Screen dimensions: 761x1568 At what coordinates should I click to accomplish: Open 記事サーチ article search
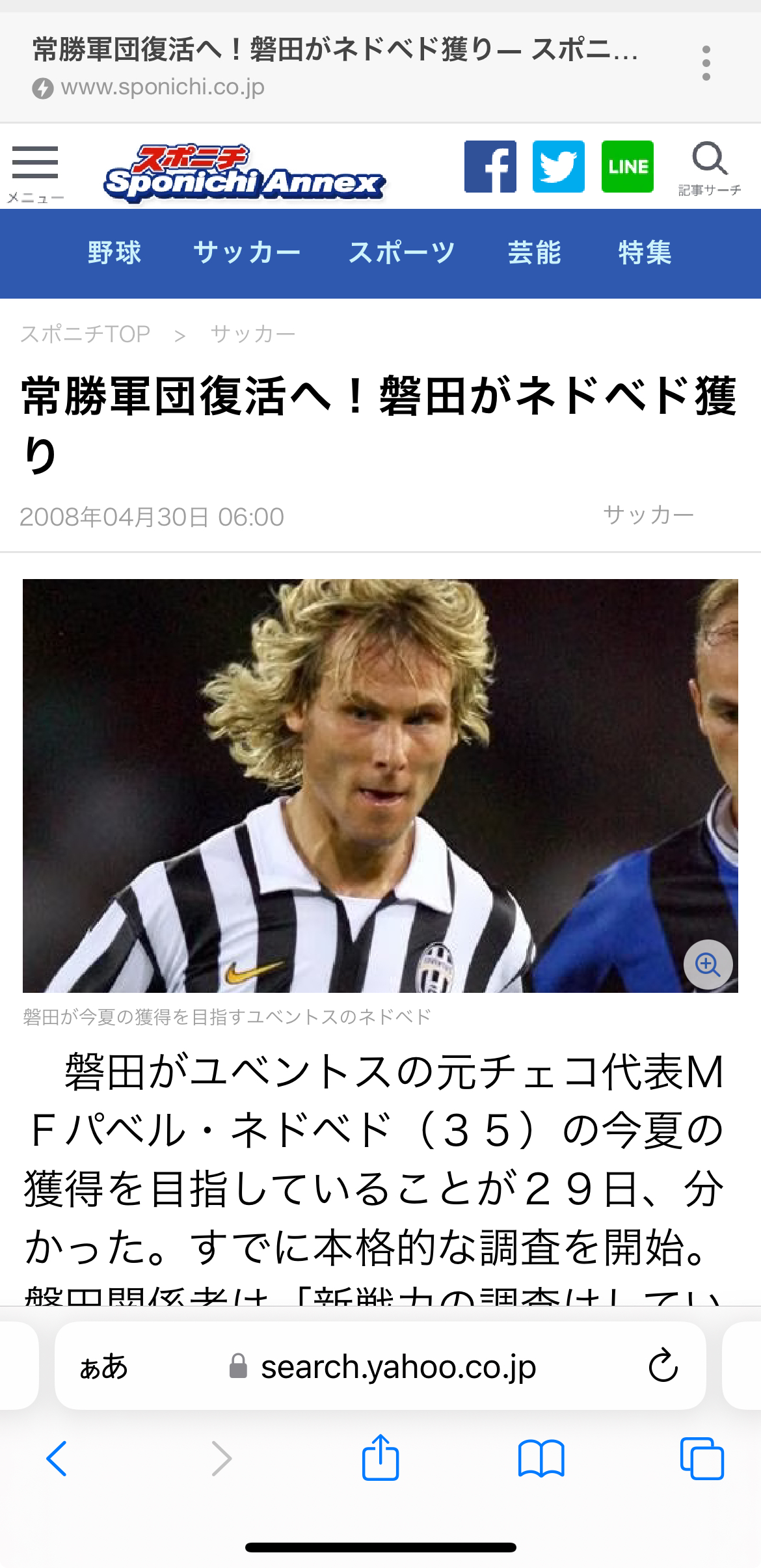click(x=710, y=169)
